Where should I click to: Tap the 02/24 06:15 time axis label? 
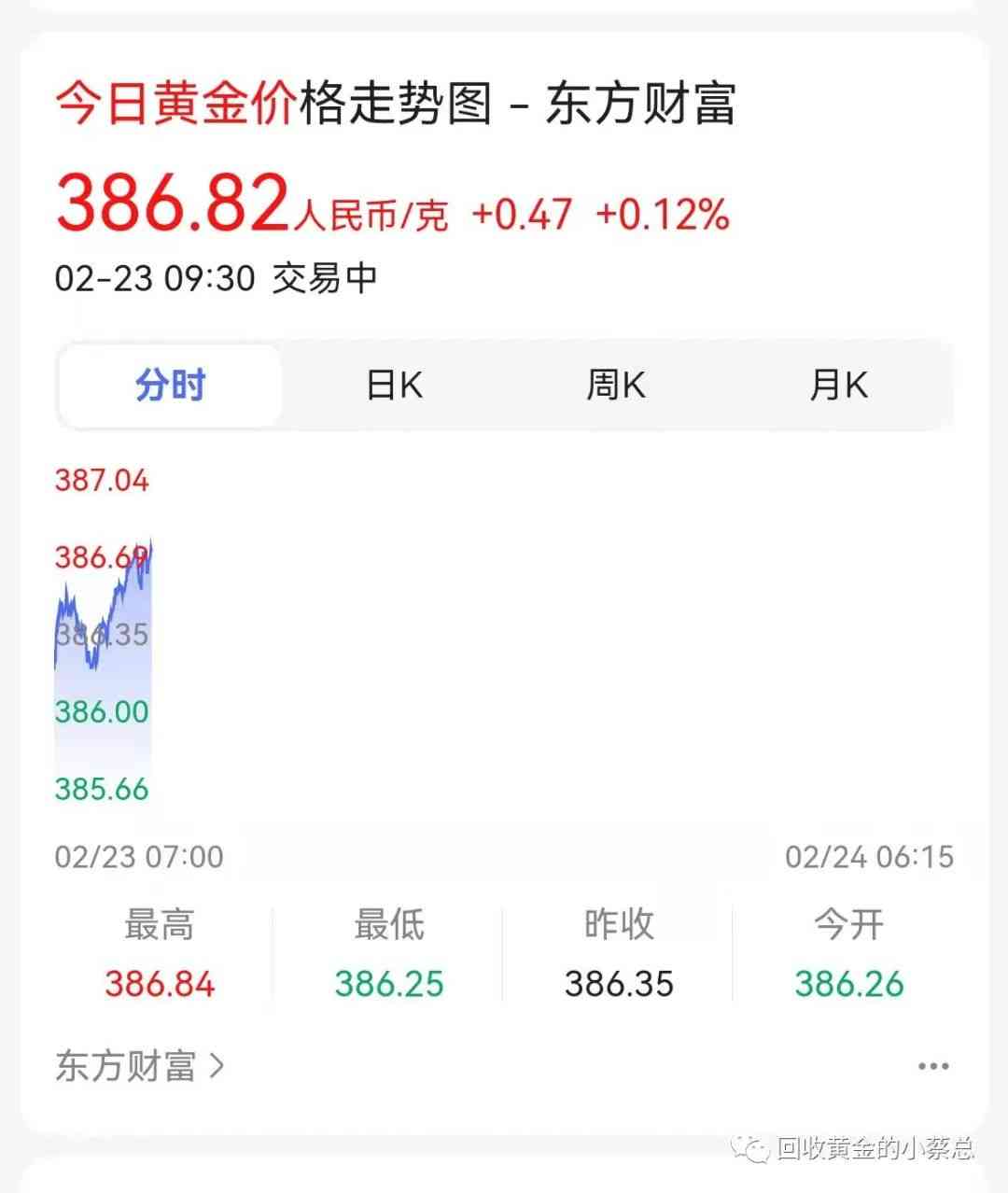coord(869,856)
